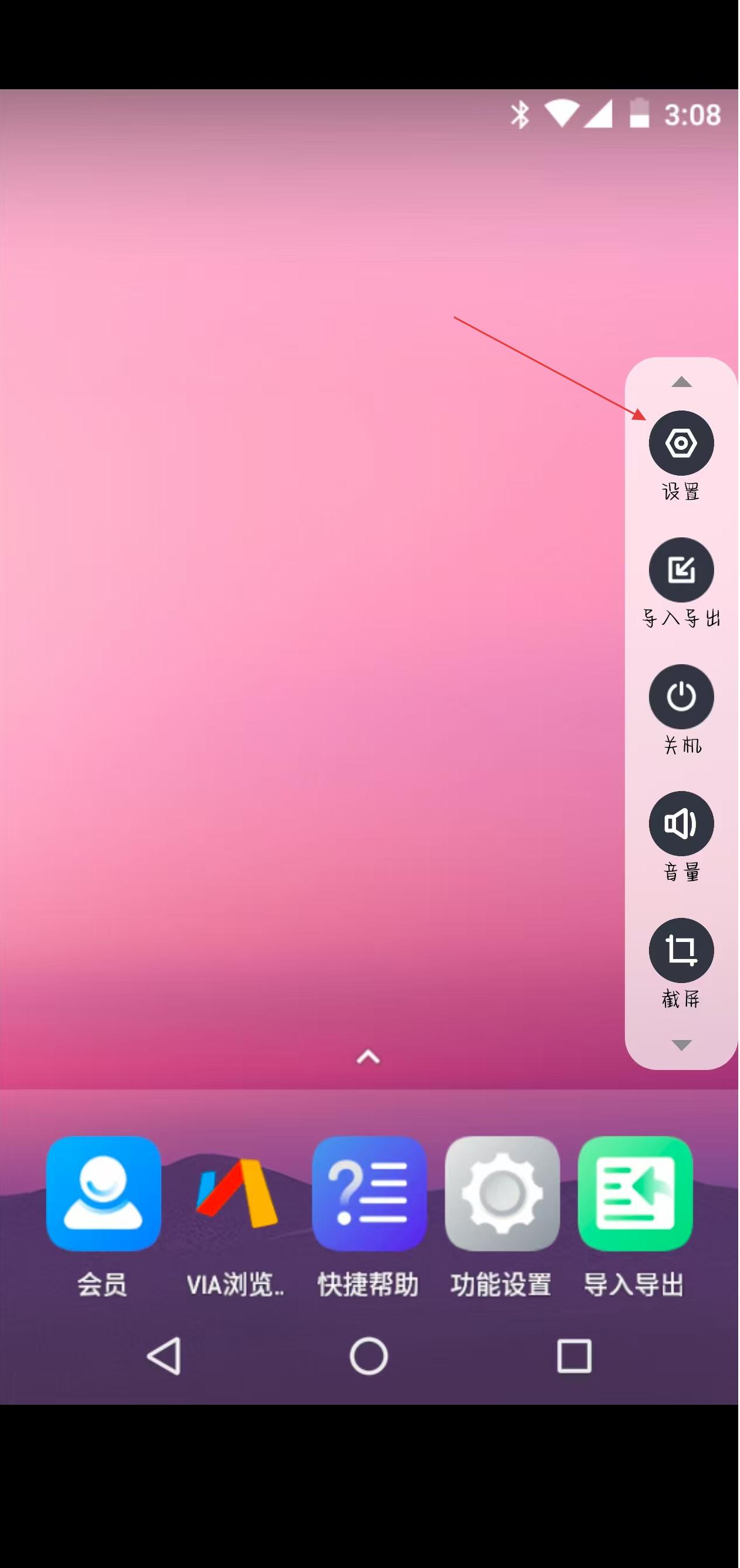Open 设置 in the floating side panel

(681, 443)
